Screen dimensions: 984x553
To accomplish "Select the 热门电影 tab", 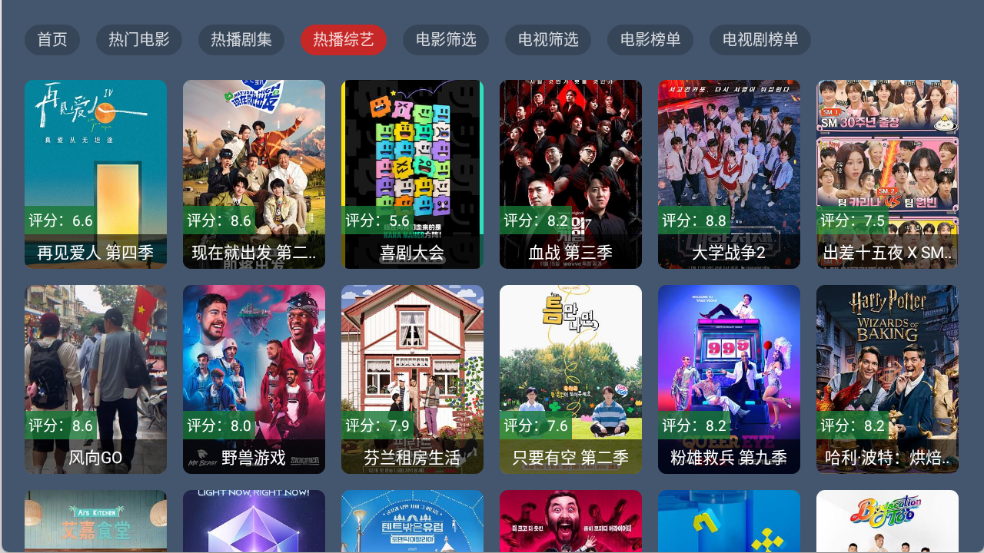I will coord(139,40).
